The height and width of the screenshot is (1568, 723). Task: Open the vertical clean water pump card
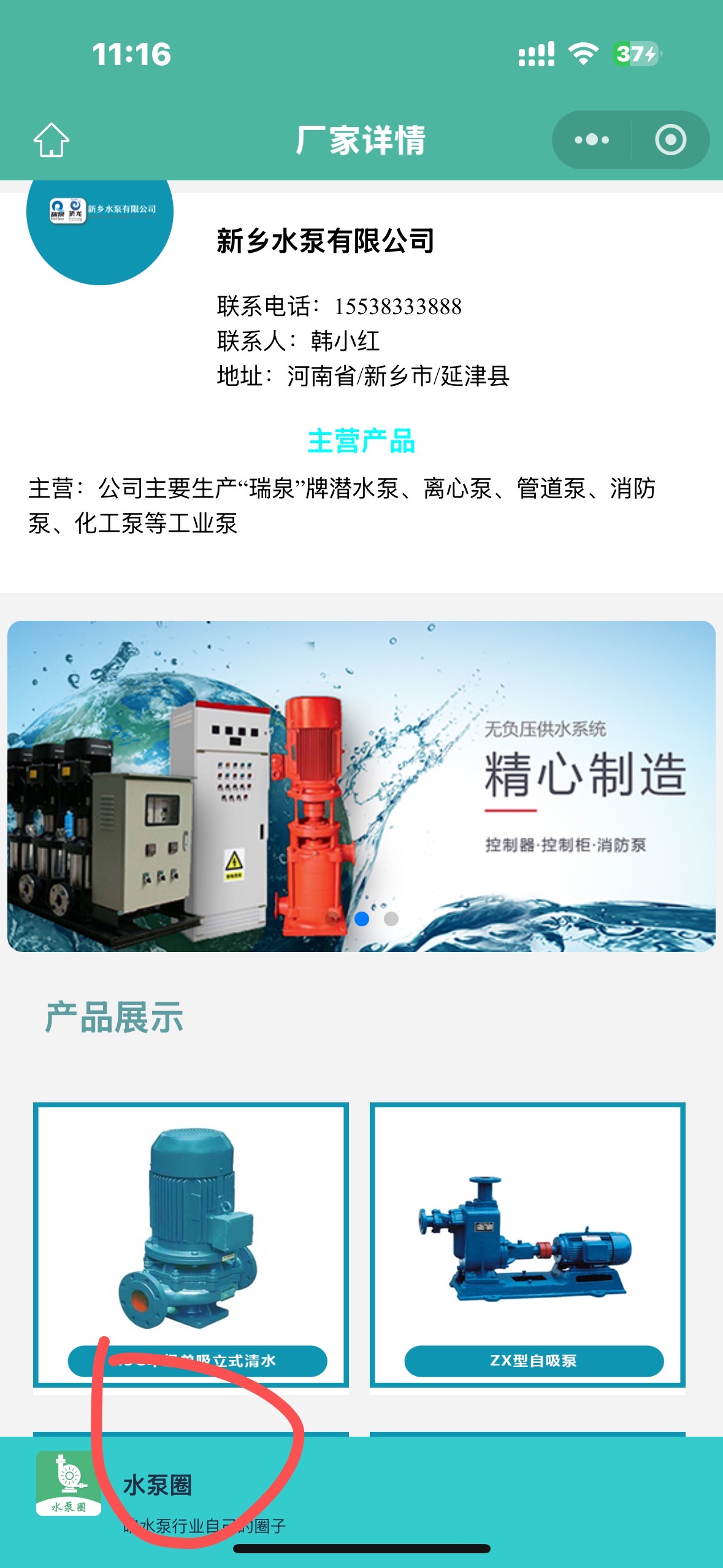pyautogui.click(x=191, y=1243)
